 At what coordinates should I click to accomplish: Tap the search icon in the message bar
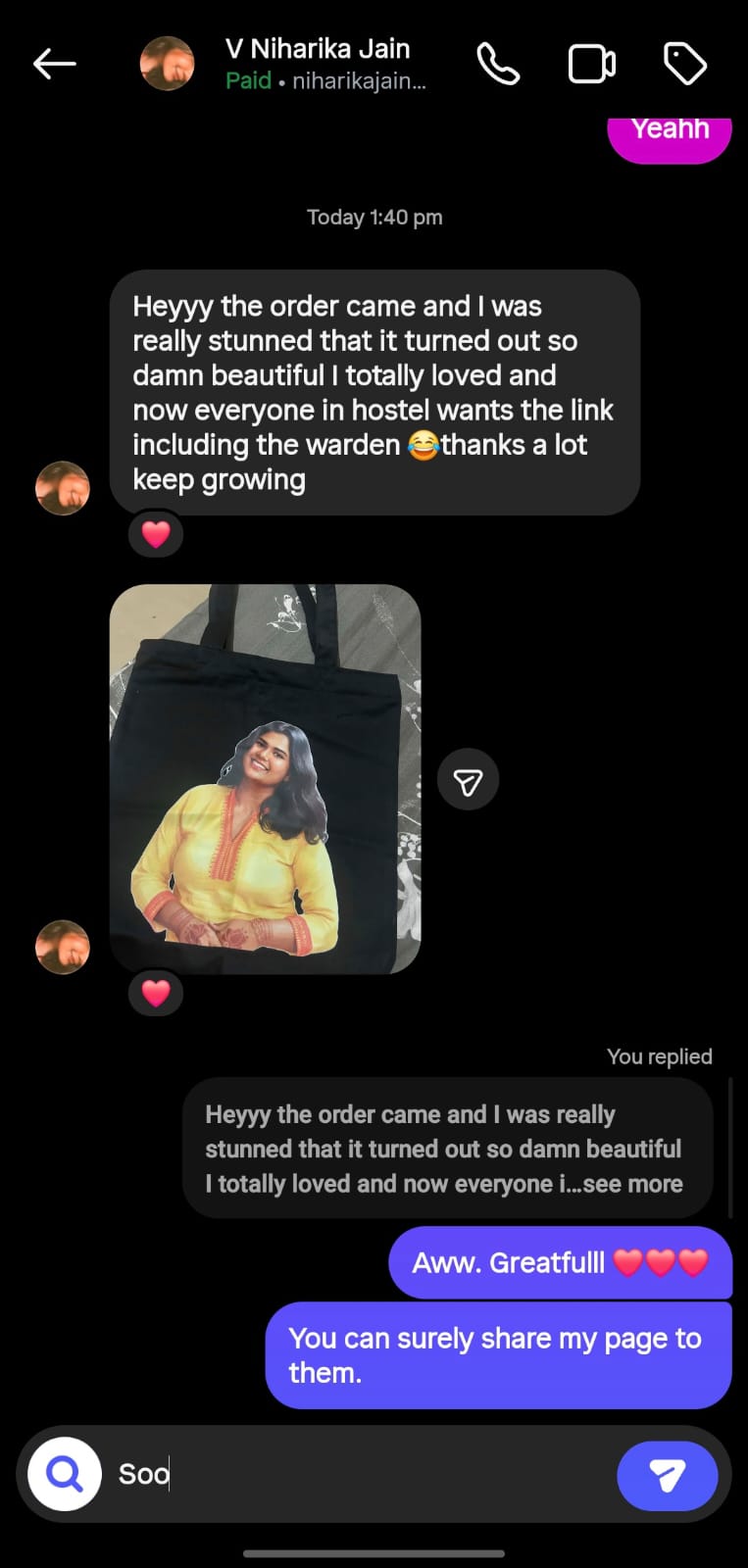pos(65,1474)
